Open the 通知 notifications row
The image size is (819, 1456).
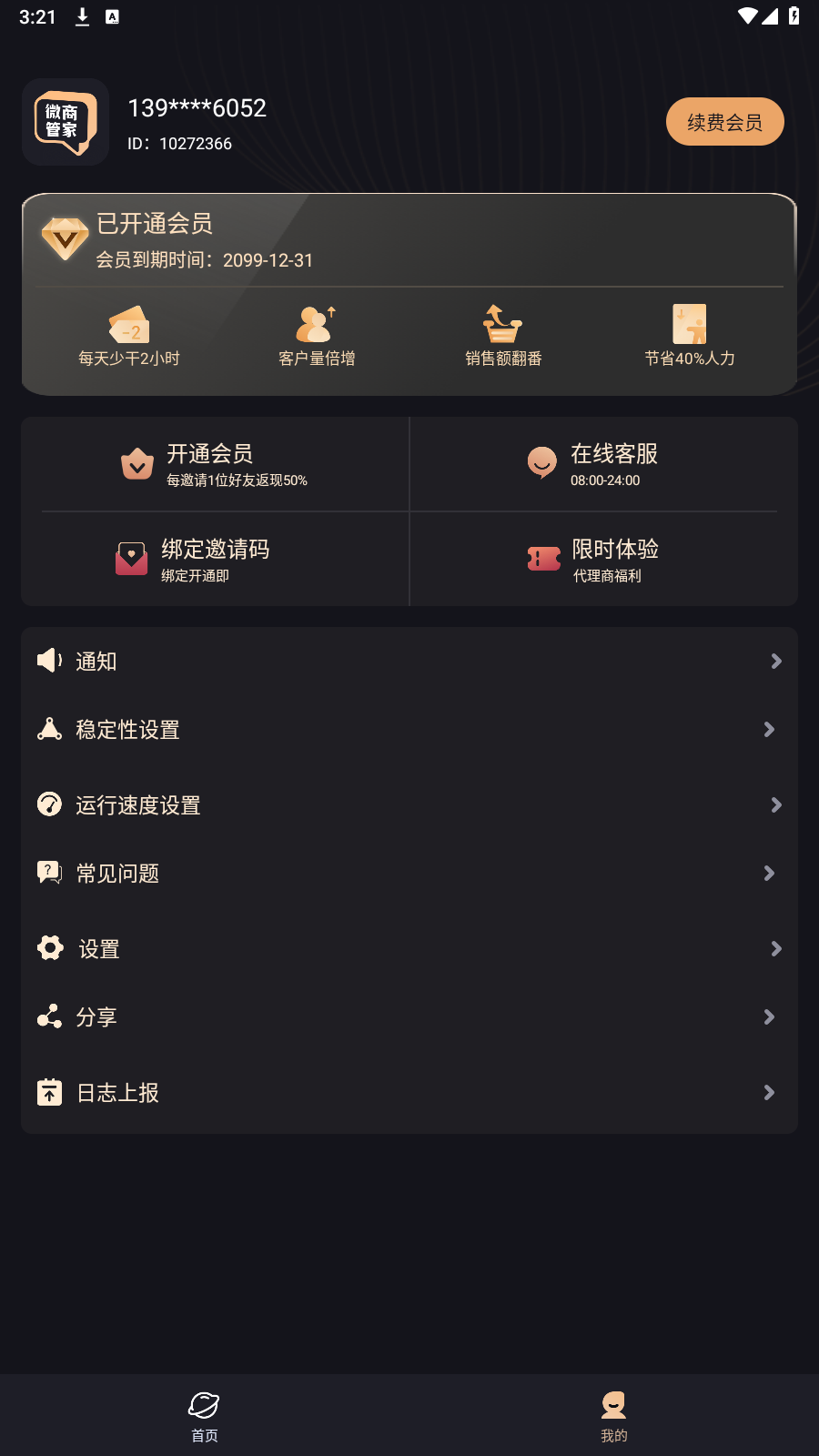[x=409, y=662]
